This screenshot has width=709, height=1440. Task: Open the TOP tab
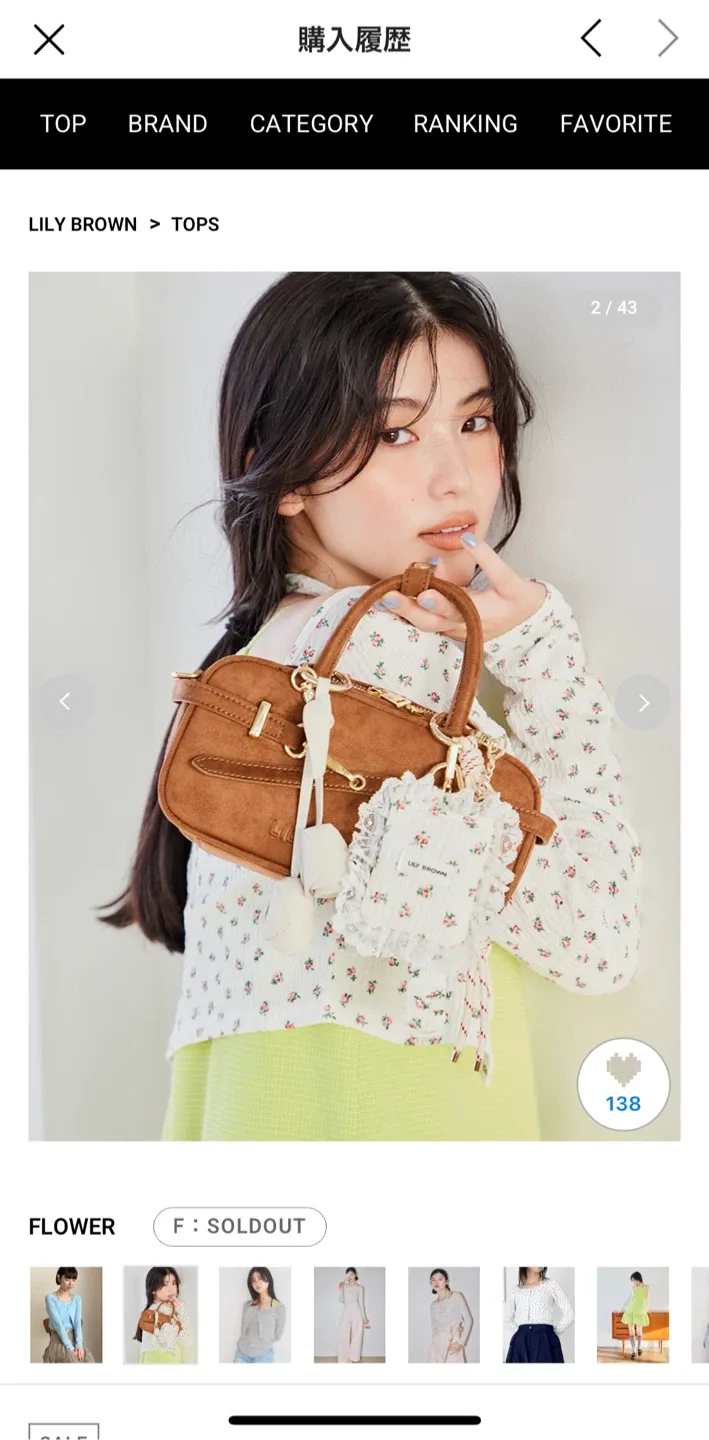pyautogui.click(x=63, y=124)
